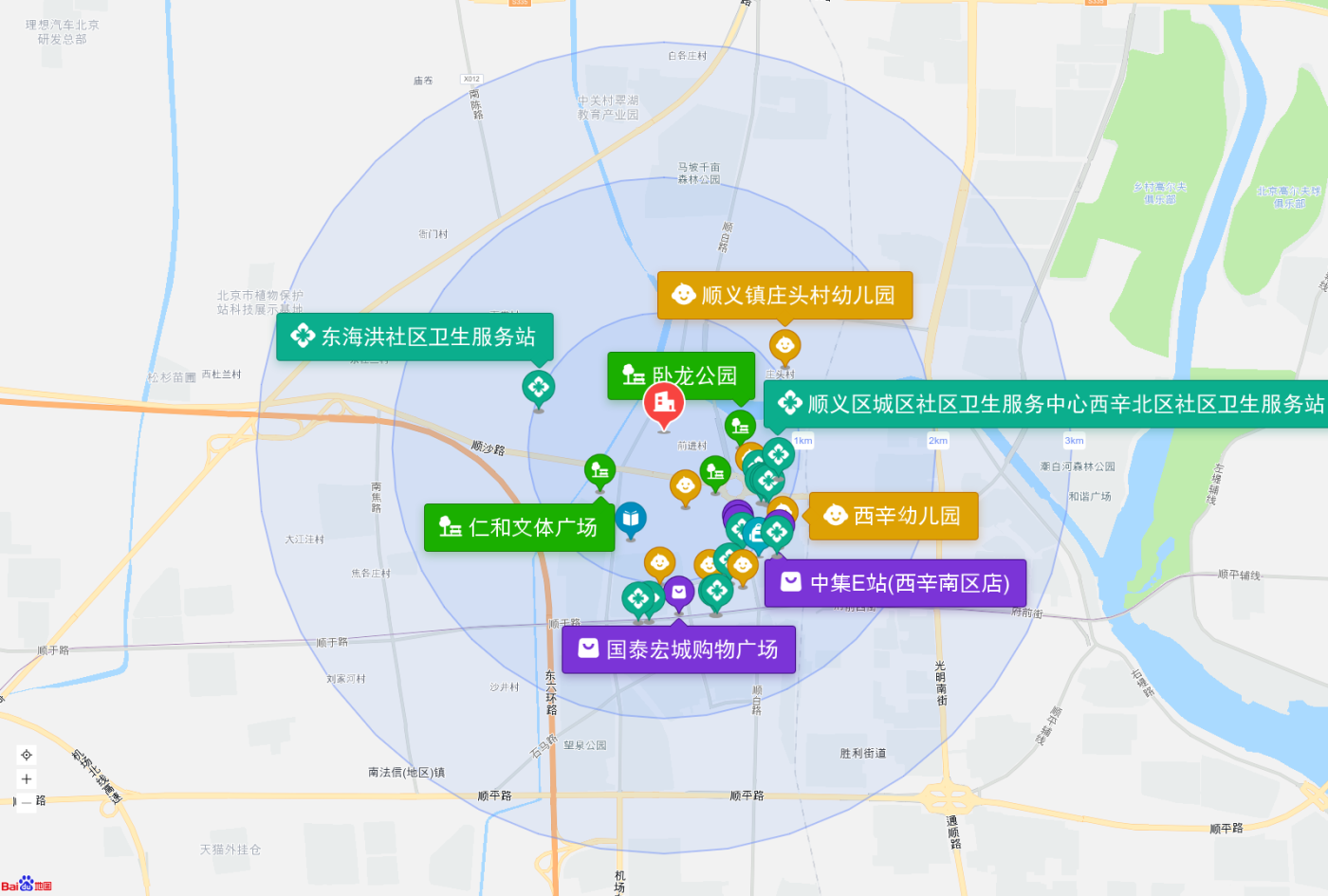Select the 仁和文体广场 marker label
1328x896 pixels.
click(x=519, y=527)
